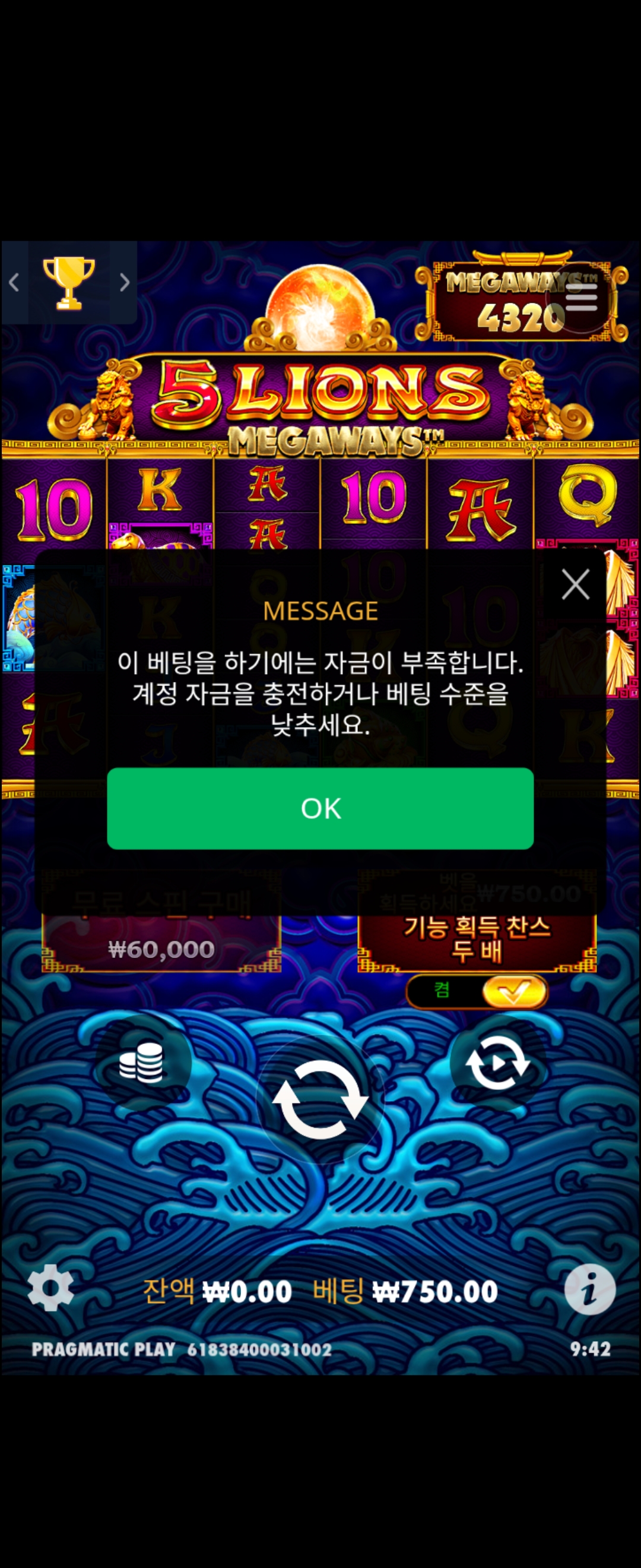The width and height of the screenshot is (641, 1568).
Task: Toggle the double chance feature switch
Action: [x=477, y=991]
